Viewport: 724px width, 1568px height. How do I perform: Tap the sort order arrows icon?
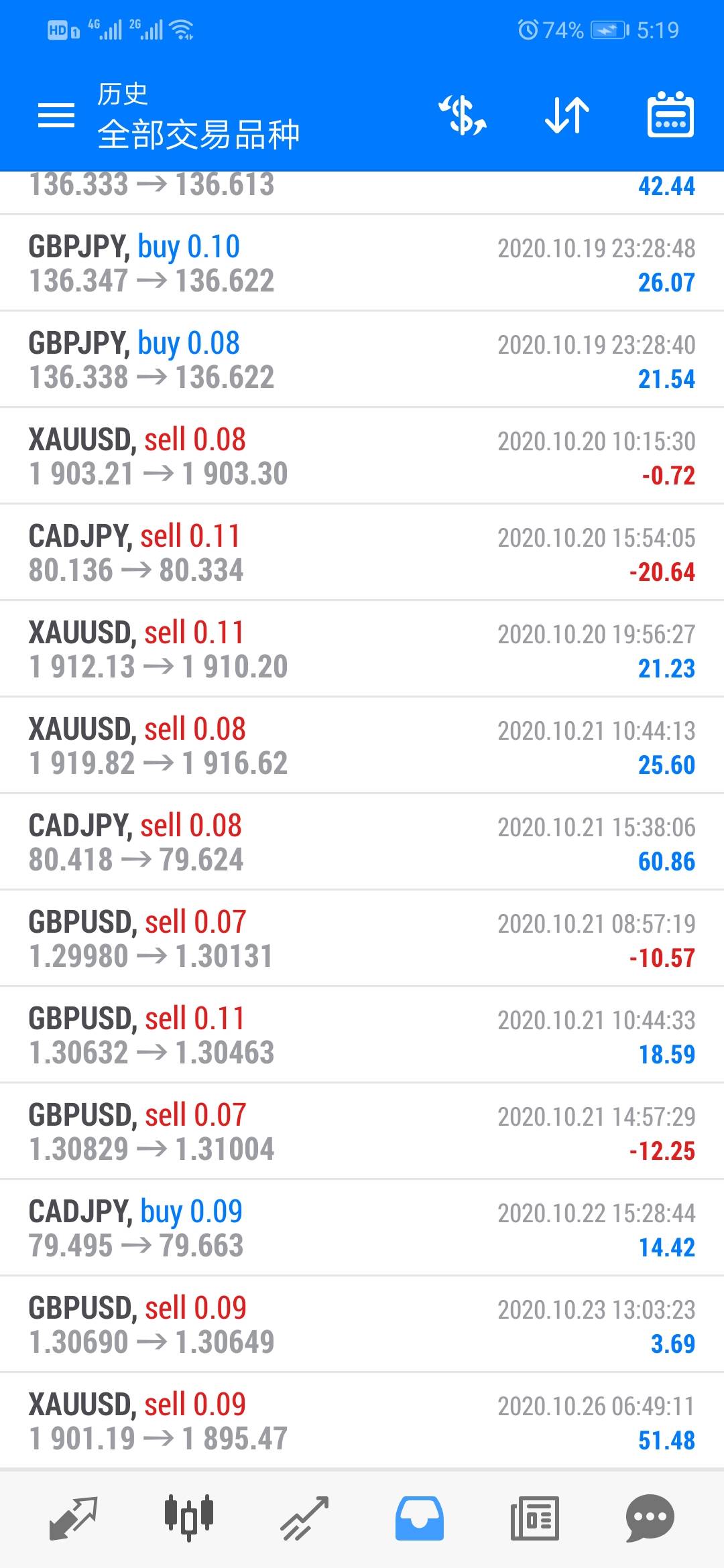click(567, 115)
